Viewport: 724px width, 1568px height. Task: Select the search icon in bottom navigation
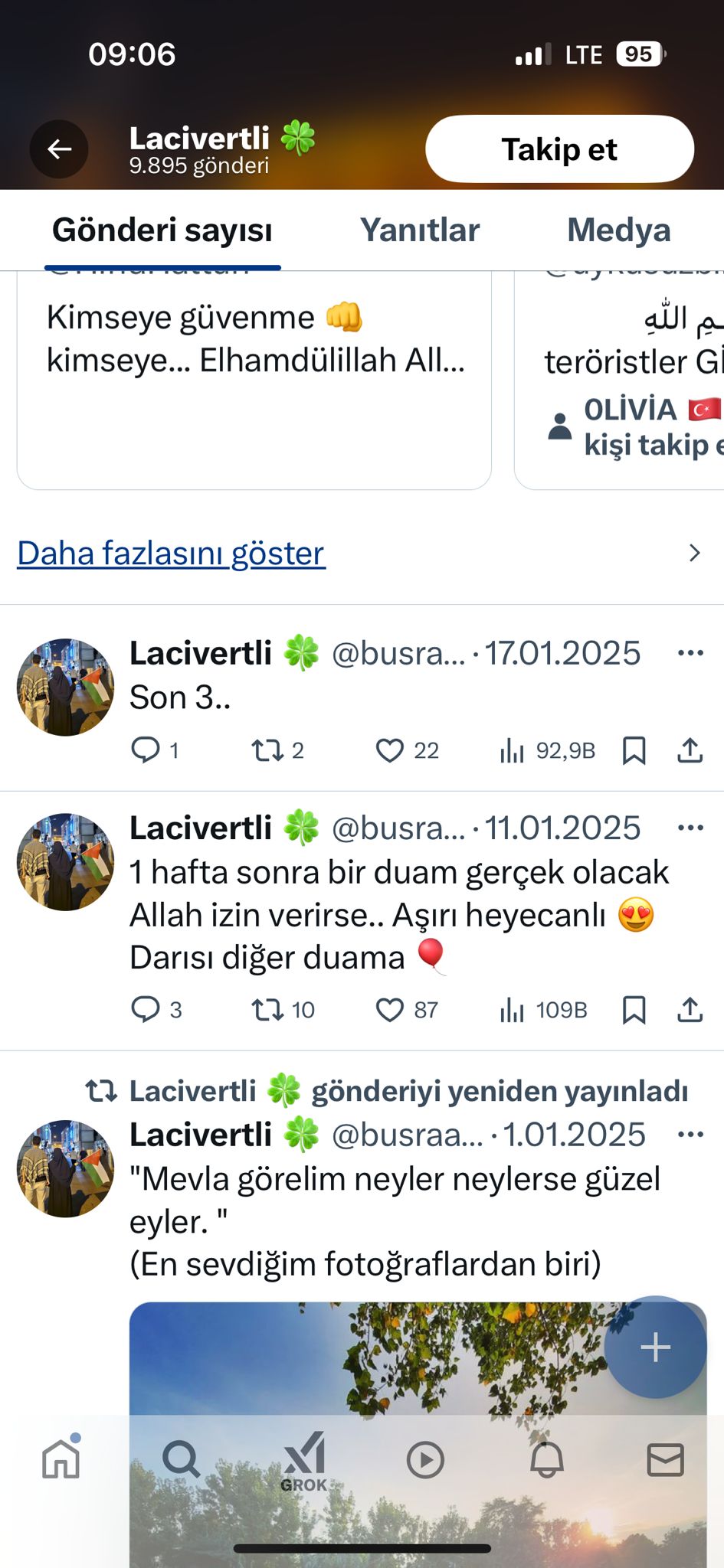coord(182,1460)
